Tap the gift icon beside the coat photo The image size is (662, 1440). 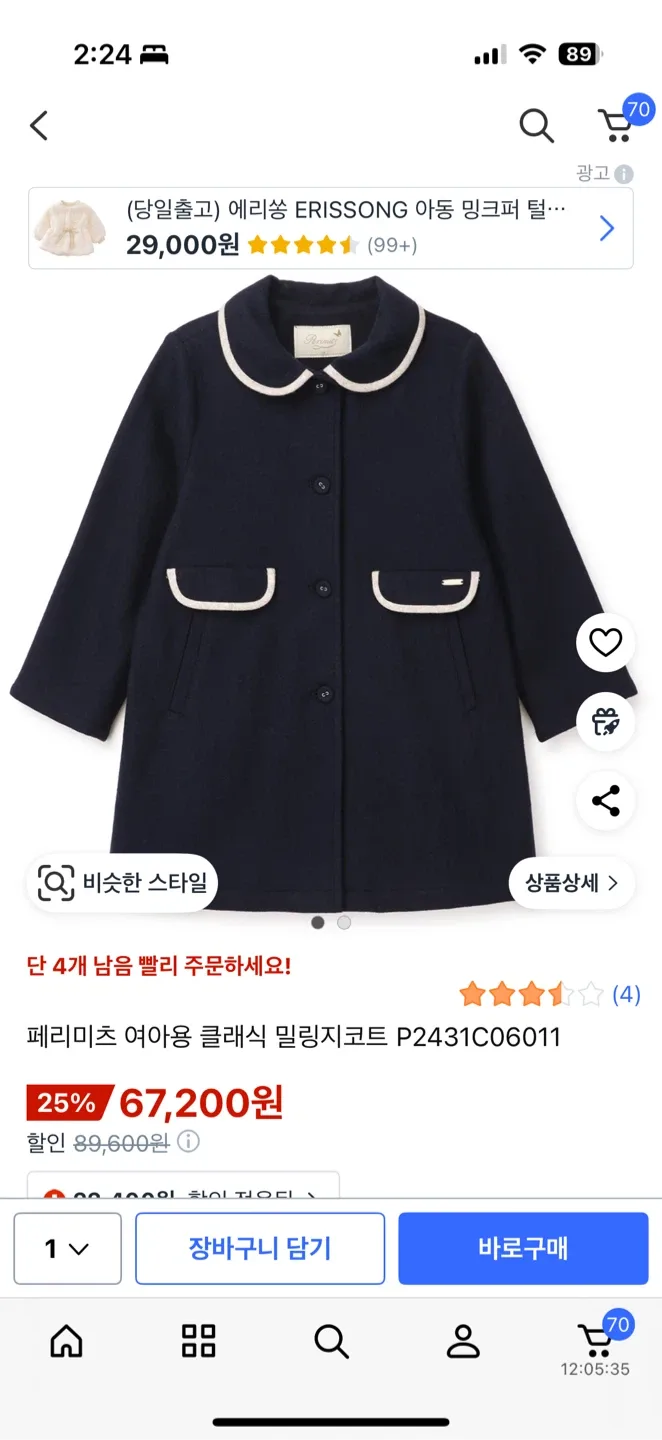point(605,721)
